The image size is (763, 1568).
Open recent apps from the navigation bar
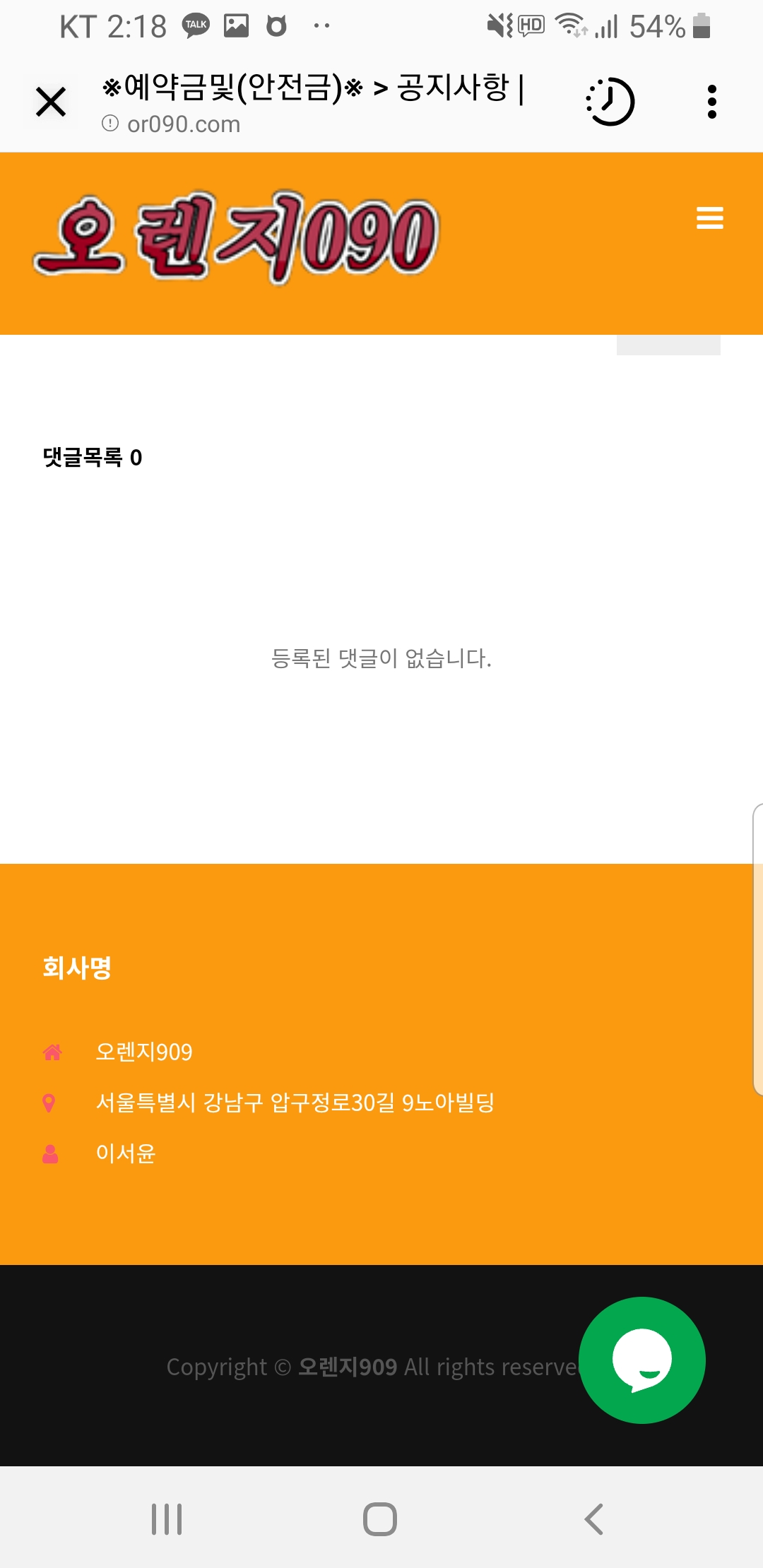pyautogui.click(x=167, y=1519)
